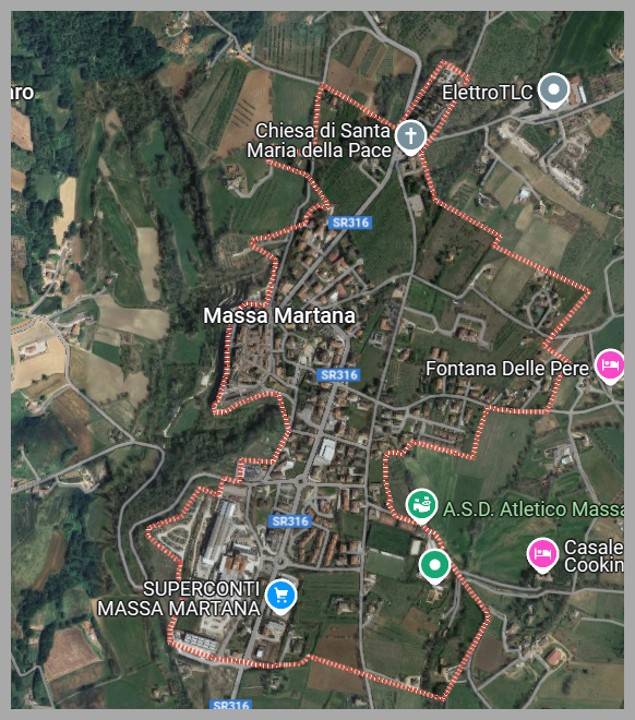The width and height of the screenshot is (635, 720).
Task: Select the unlabeled green location pin
Action: tap(433, 565)
